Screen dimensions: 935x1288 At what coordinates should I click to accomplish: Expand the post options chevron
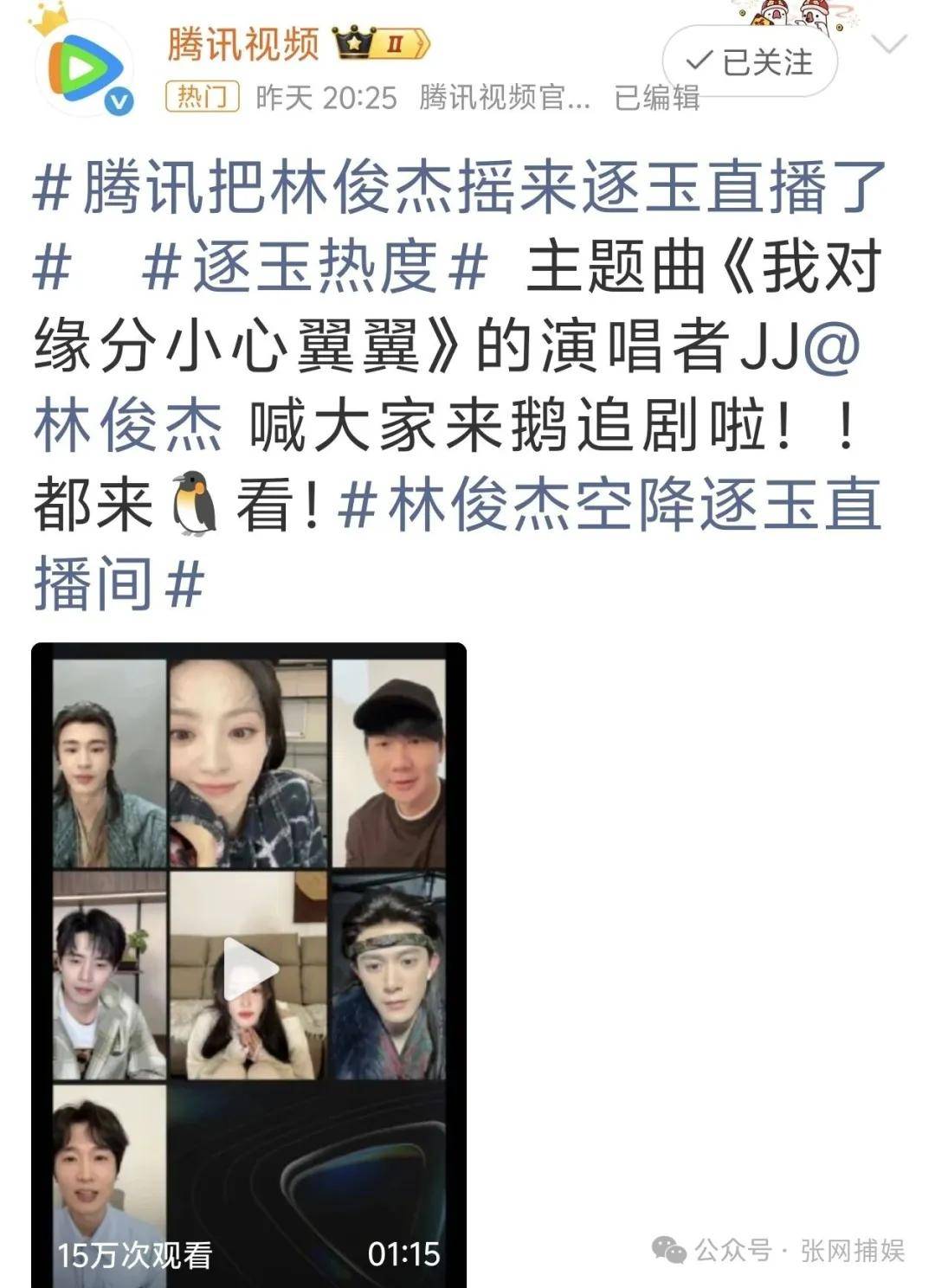tap(891, 43)
